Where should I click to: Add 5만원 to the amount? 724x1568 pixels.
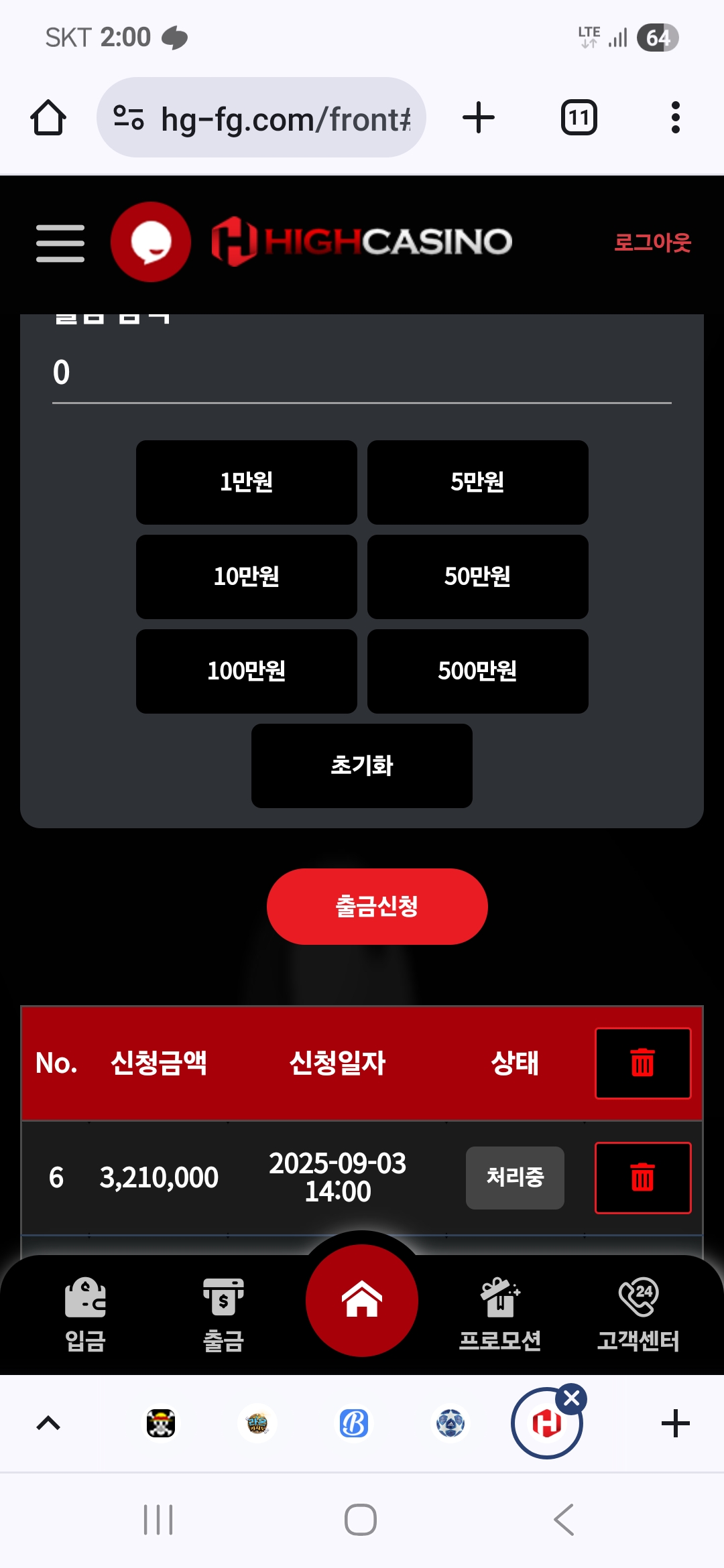477,482
